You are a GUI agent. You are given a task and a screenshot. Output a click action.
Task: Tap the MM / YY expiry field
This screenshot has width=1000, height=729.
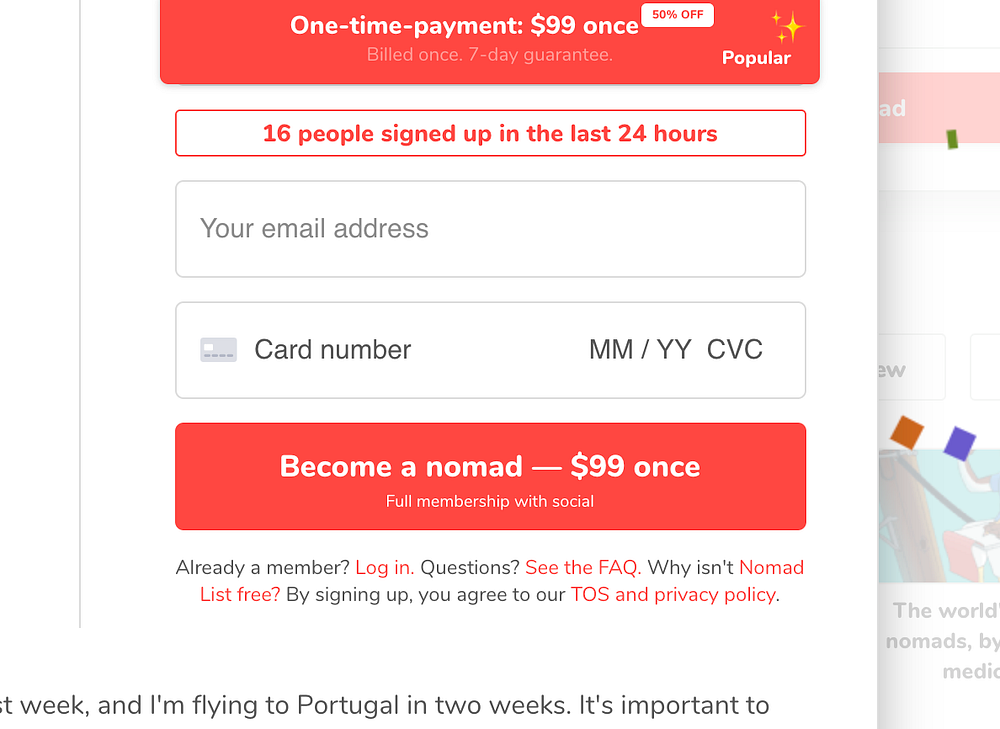tap(640, 350)
